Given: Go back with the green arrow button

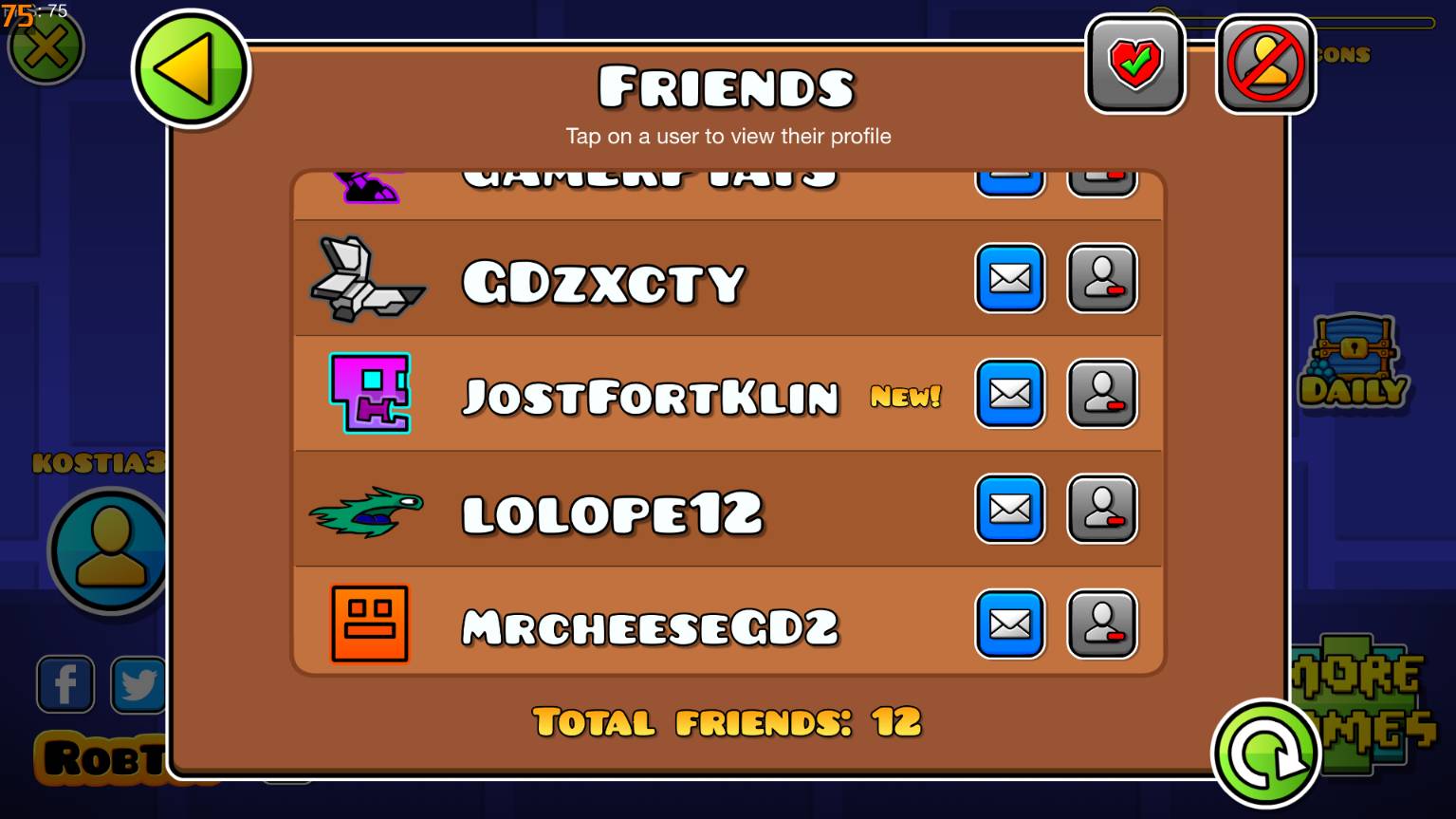Looking at the screenshot, I should (190, 69).
